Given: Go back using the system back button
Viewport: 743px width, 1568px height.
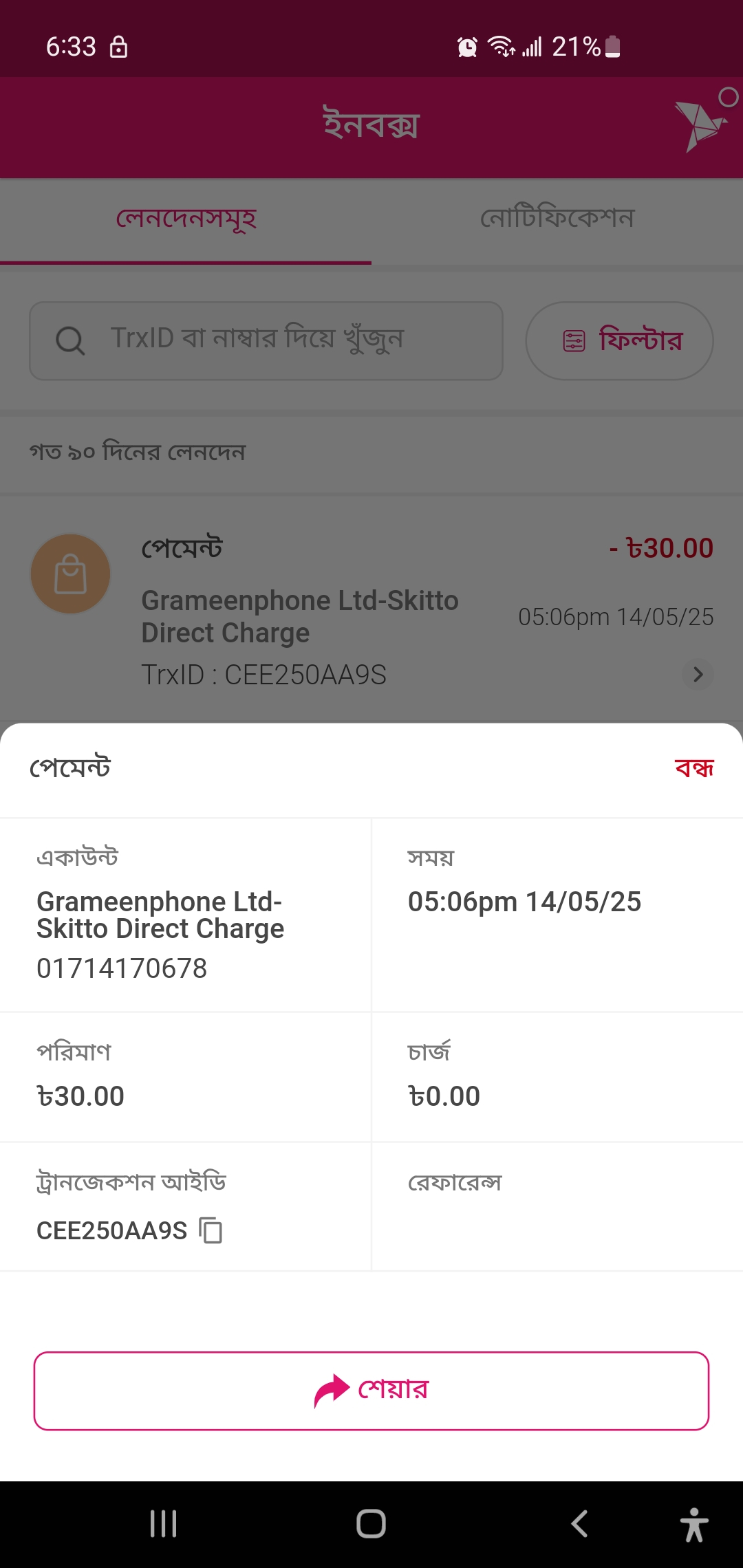Looking at the screenshot, I should (579, 1523).
